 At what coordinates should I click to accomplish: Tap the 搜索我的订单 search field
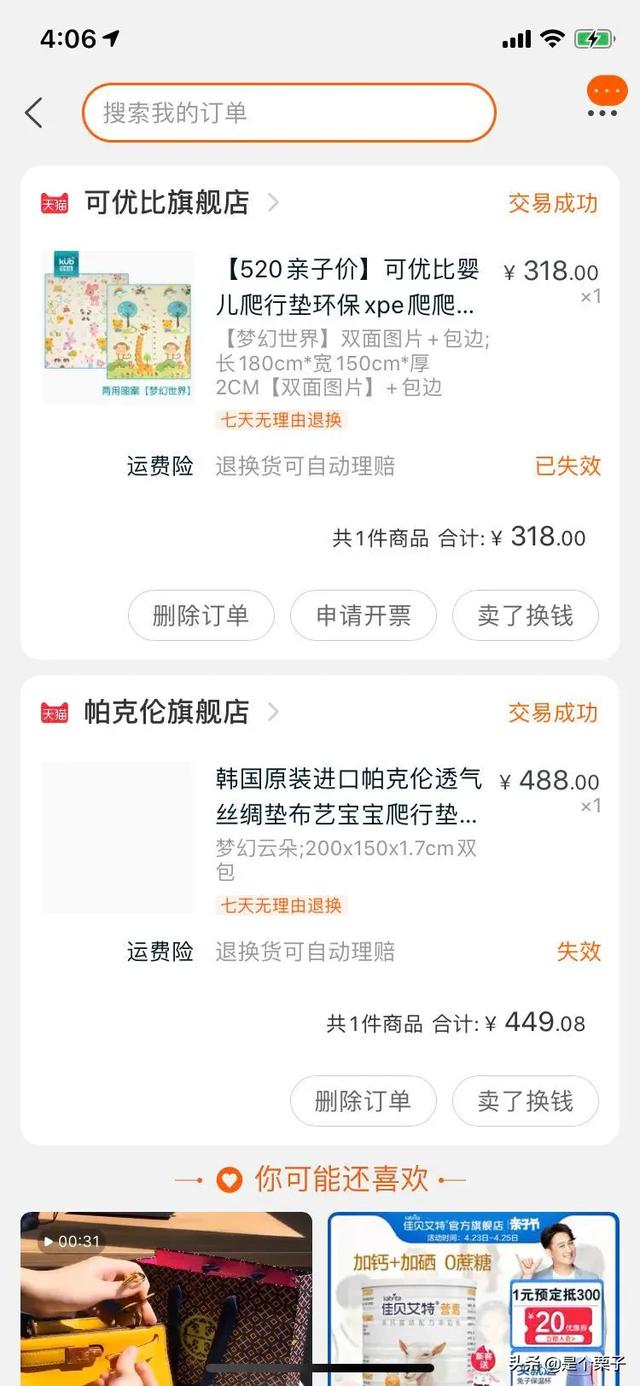[289, 112]
